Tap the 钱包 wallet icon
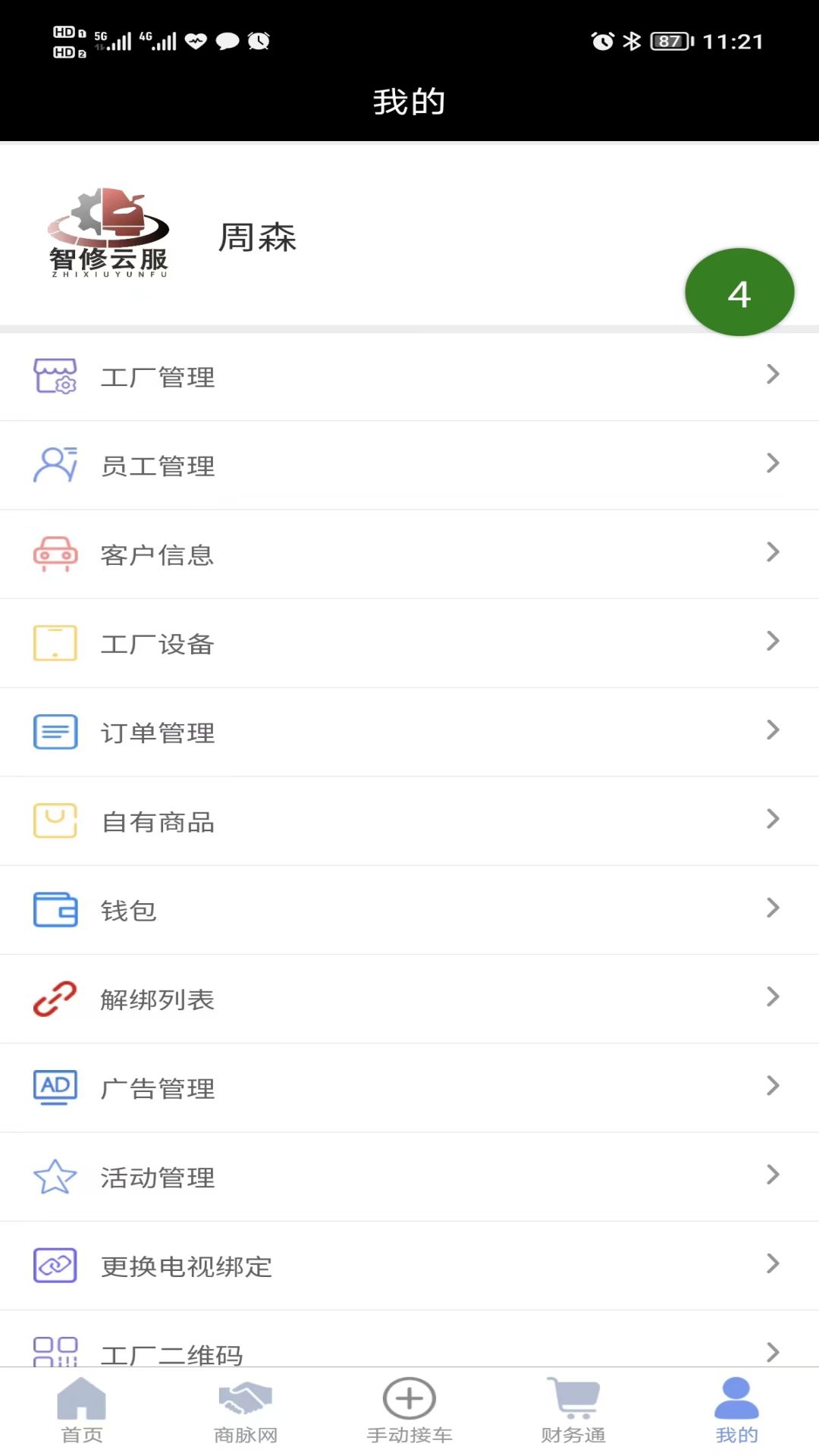The width and height of the screenshot is (819, 1456). (55, 909)
